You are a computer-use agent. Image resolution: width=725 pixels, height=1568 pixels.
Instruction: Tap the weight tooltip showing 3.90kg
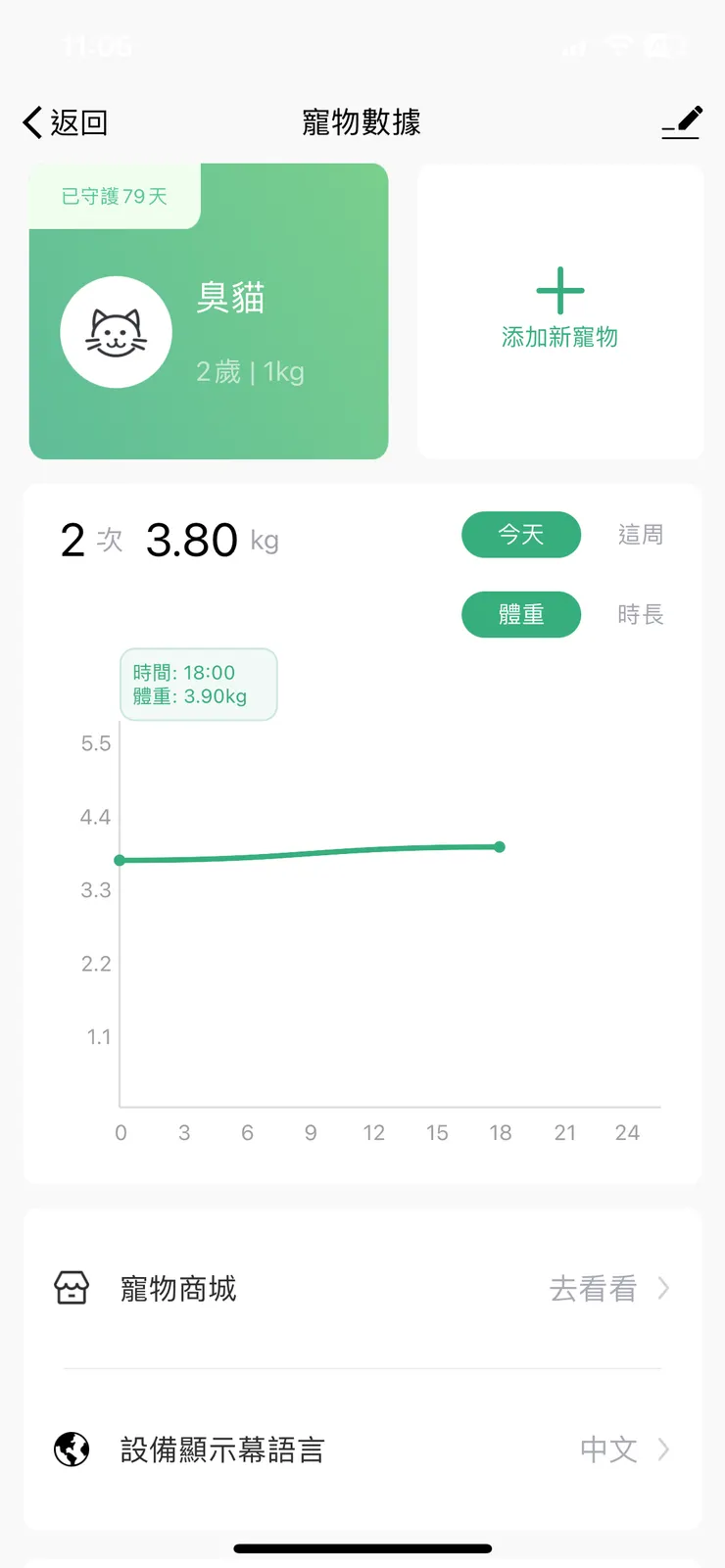pos(198,686)
